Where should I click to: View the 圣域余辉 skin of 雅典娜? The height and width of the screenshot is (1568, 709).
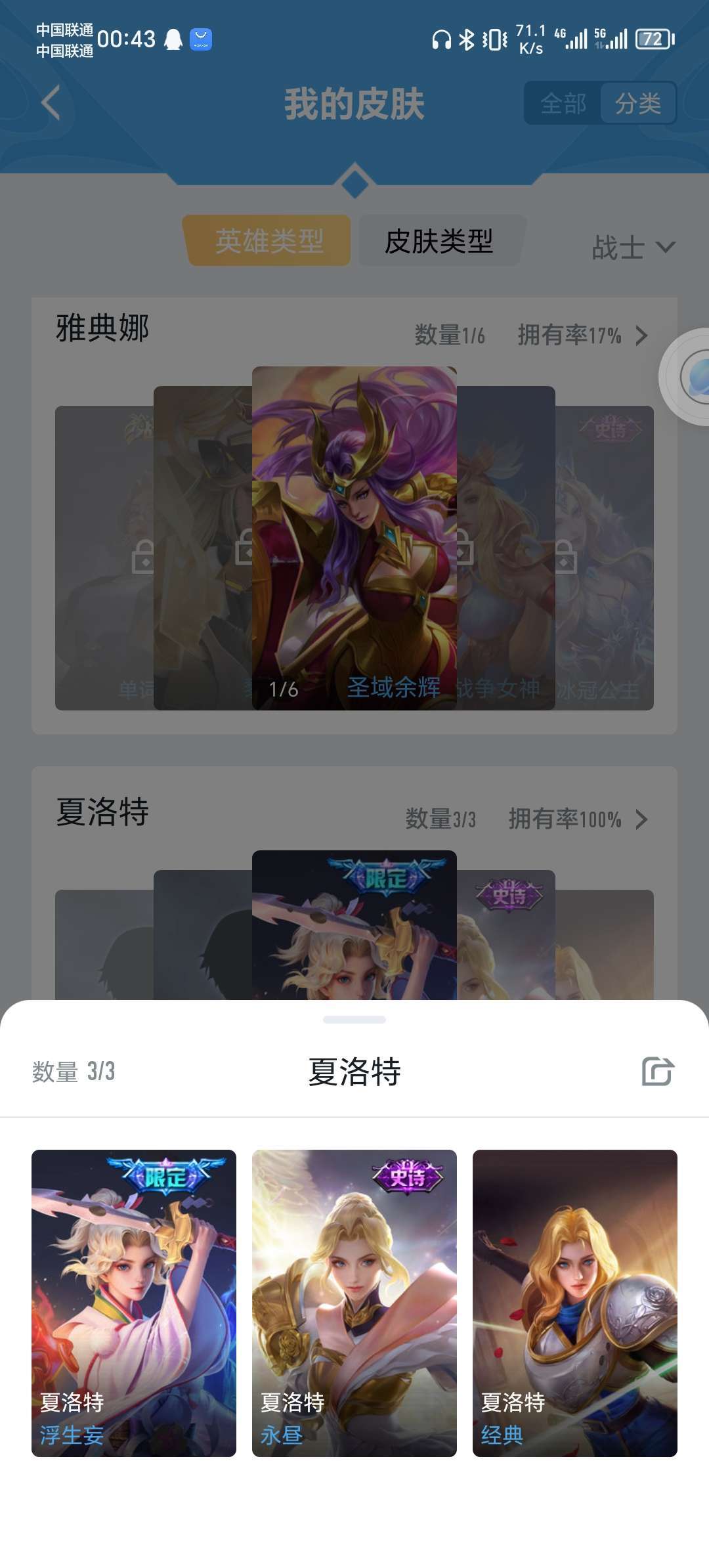(x=354, y=538)
